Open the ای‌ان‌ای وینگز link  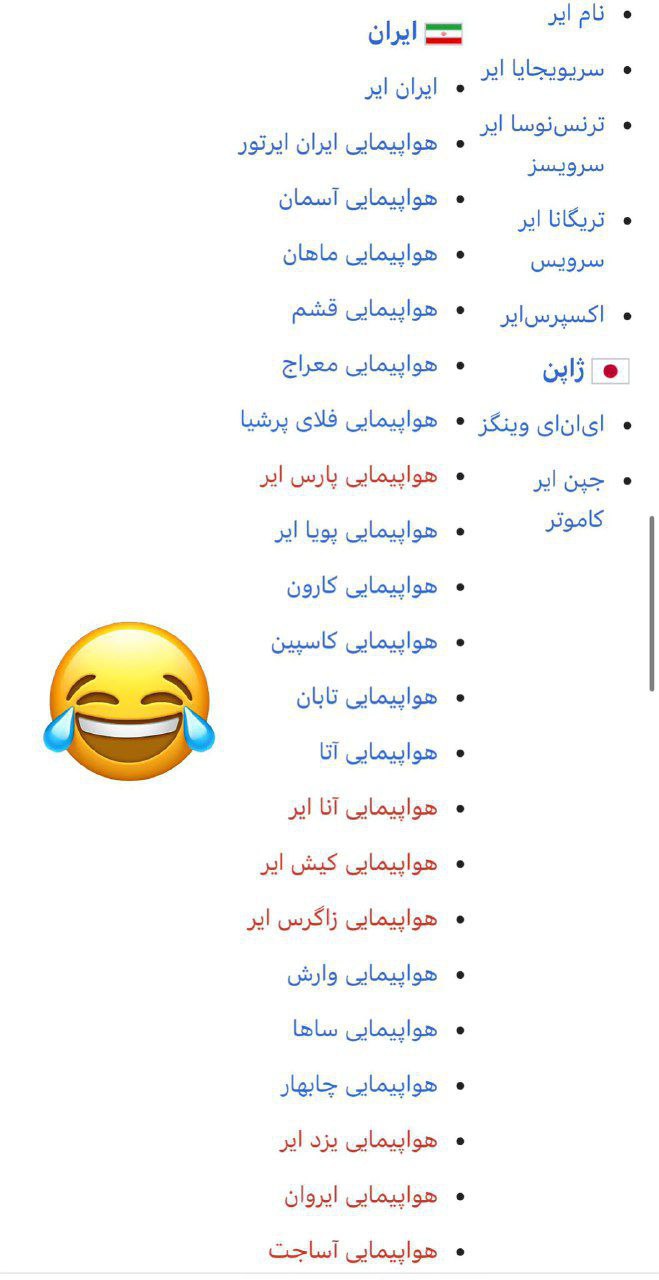click(x=541, y=425)
